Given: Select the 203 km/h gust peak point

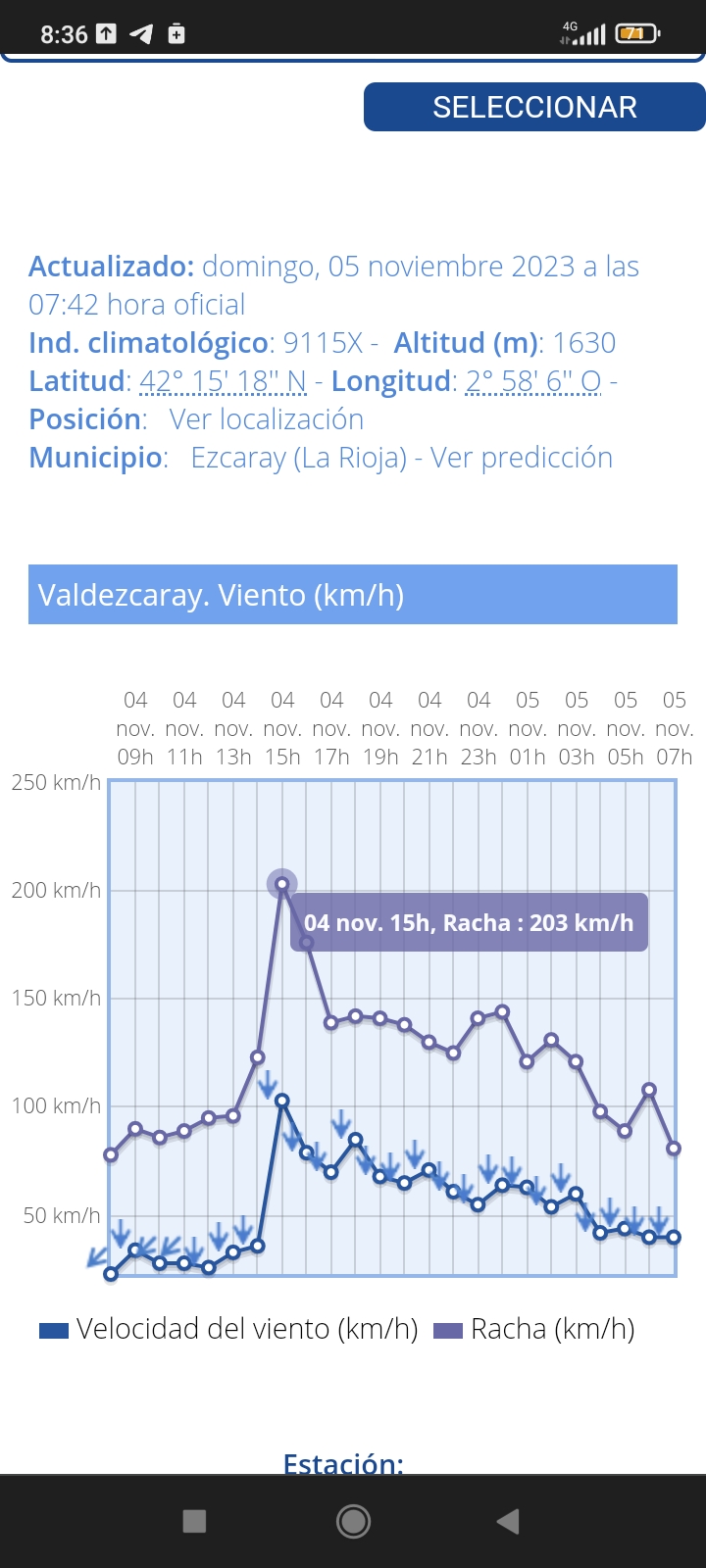Looking at the screenshot, I should (x=282, y=884).
